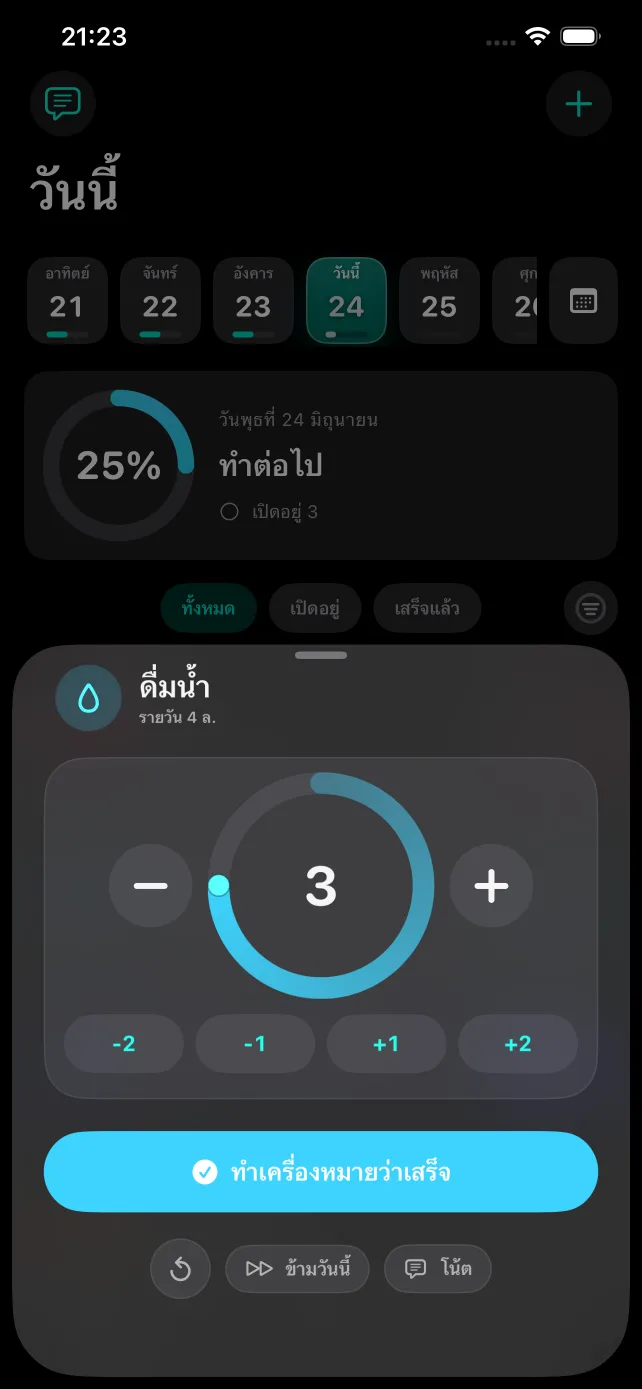This screenshot has width=642, height=1389.
Task: Open the sort and filter icon
Action: [x=591, y=608]
